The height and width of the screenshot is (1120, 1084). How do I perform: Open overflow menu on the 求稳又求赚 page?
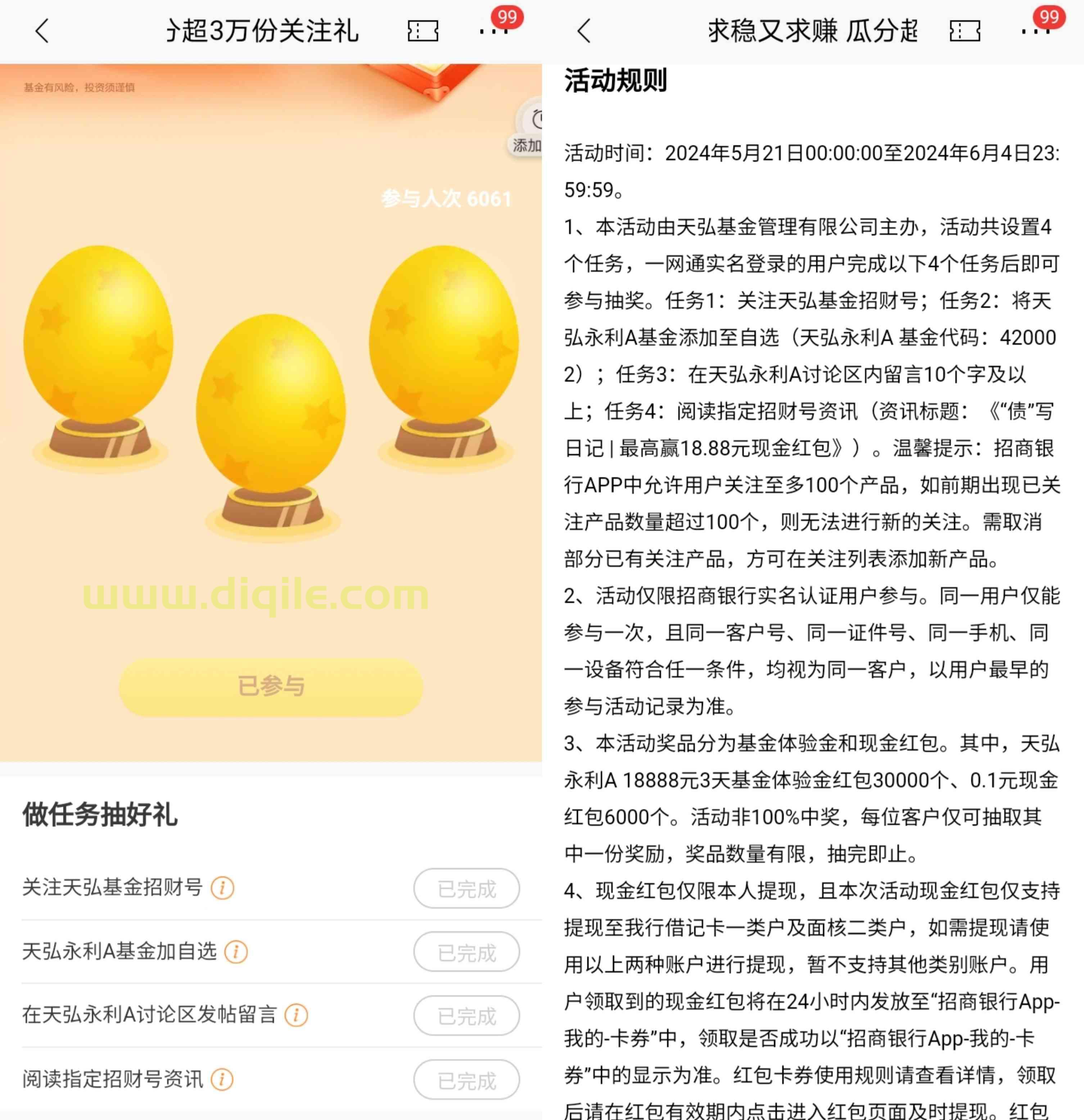coord(1035,31)
